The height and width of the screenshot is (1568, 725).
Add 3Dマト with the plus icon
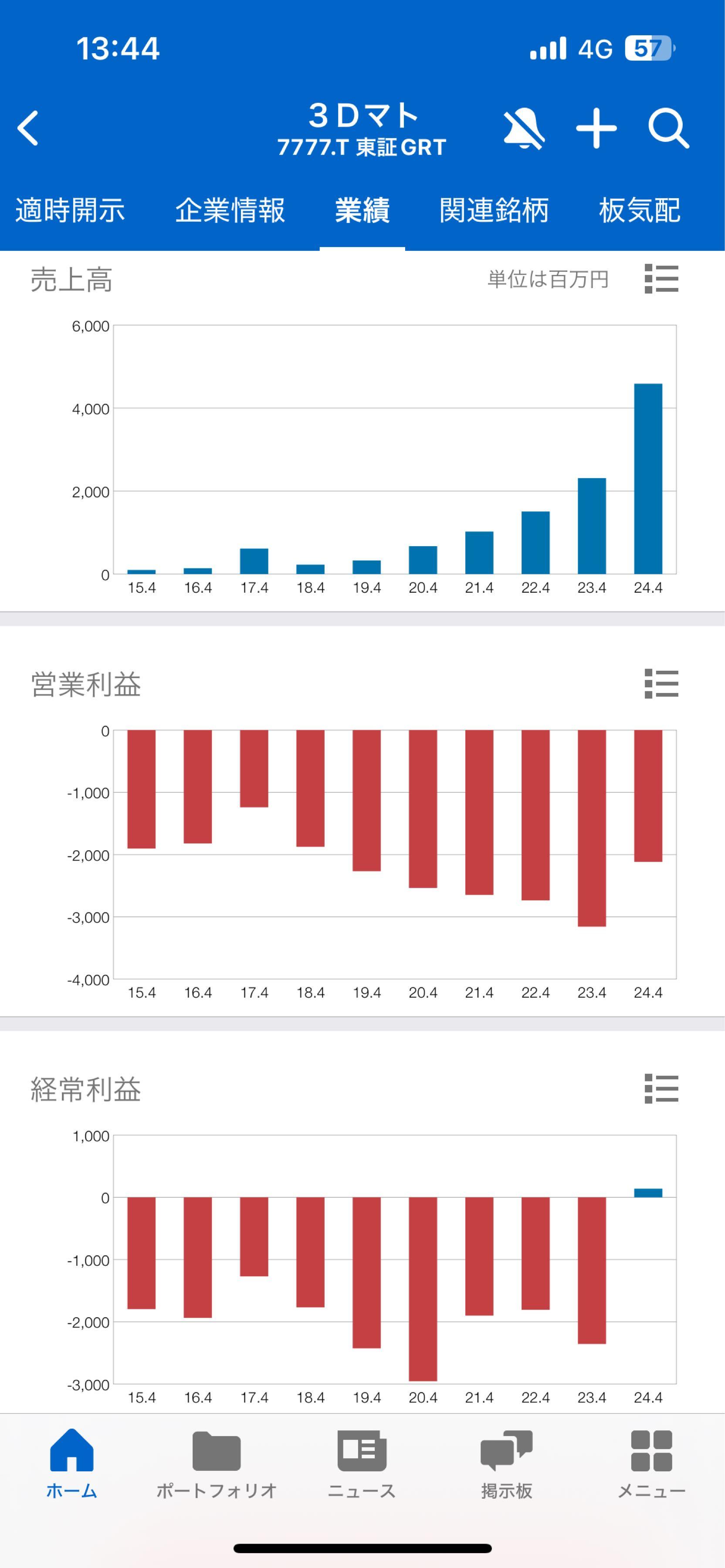click(596, 128)
